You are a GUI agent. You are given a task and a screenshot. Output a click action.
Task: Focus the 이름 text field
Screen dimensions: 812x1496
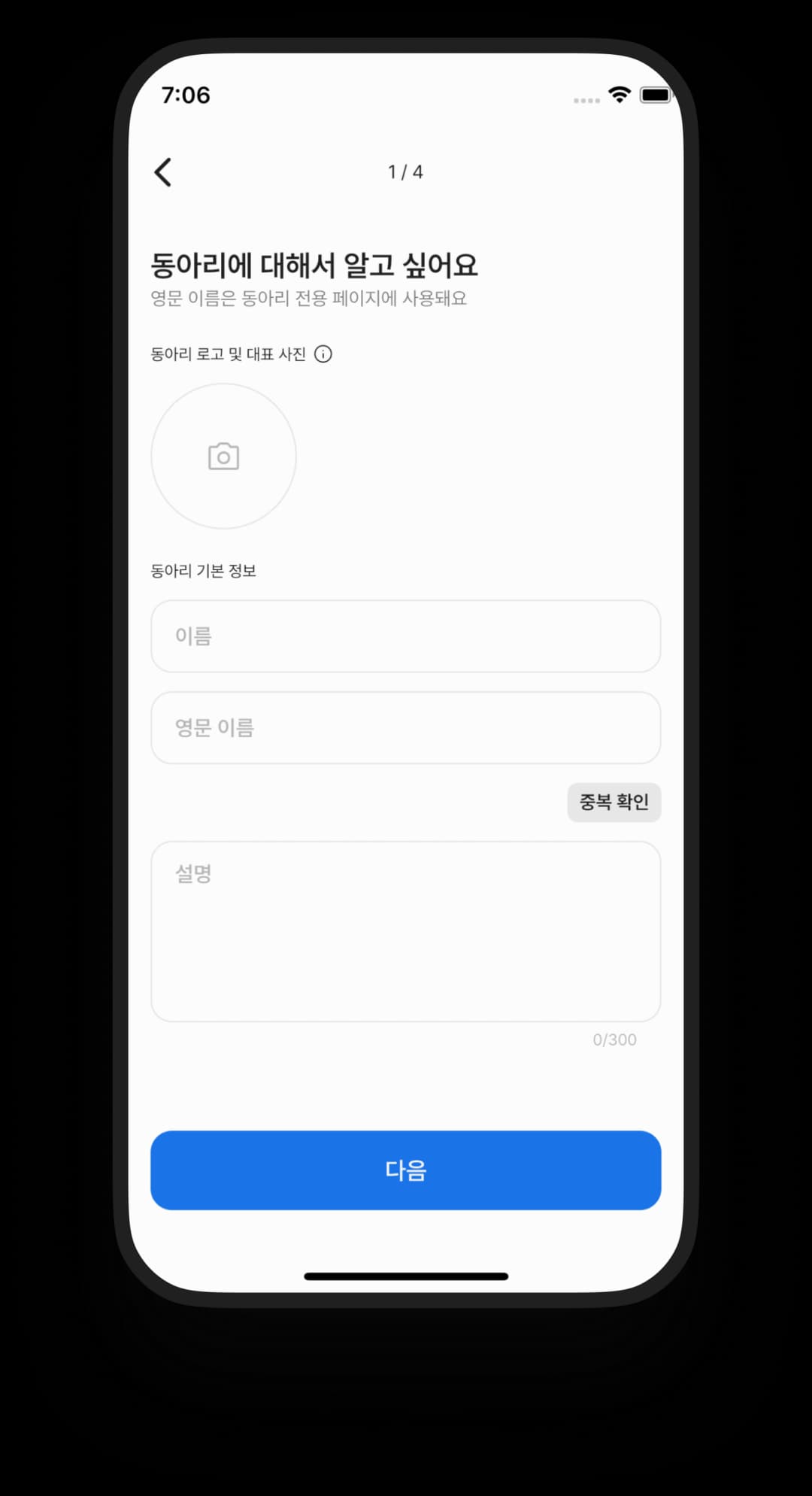pyautogui.click(x=405, y=636)
